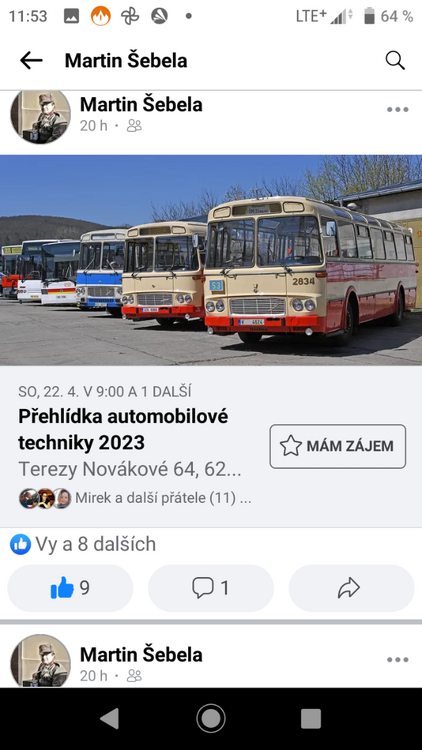Open comments via the comment button

[211, 588]
